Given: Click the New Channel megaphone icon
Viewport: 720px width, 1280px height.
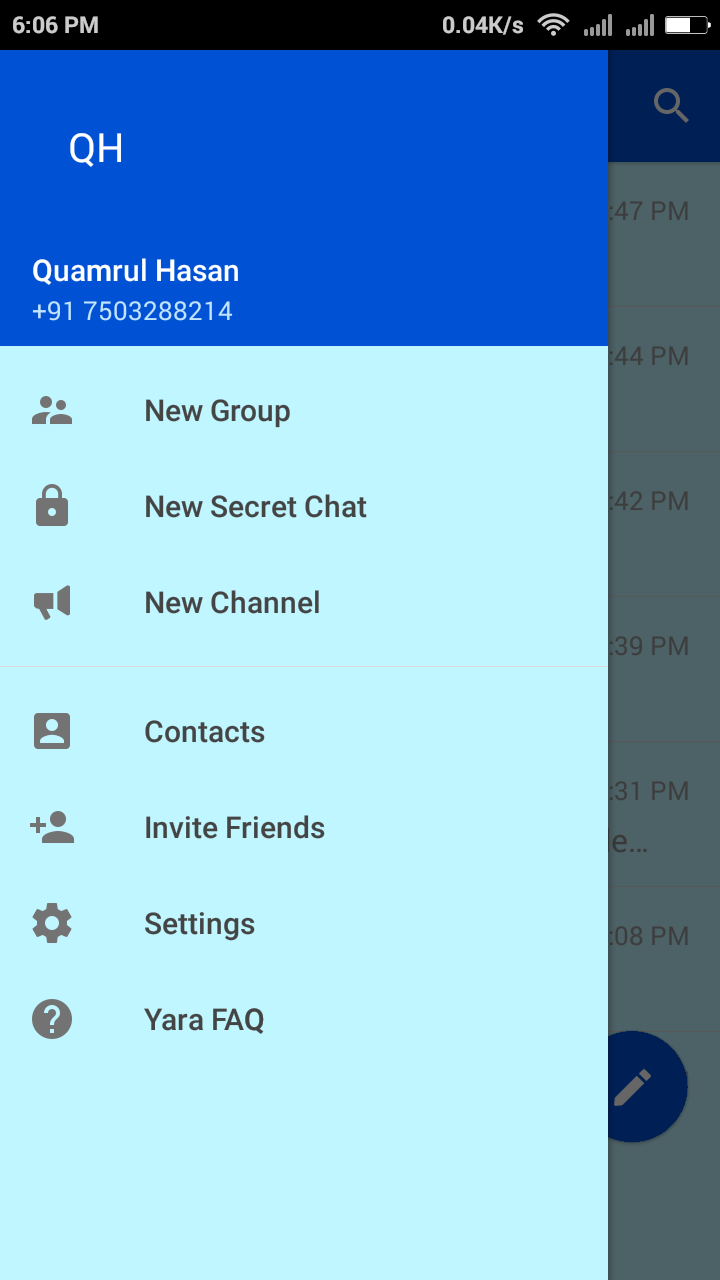Looking at the screenshot, I should pyautogui.click(x=52, y=601).
